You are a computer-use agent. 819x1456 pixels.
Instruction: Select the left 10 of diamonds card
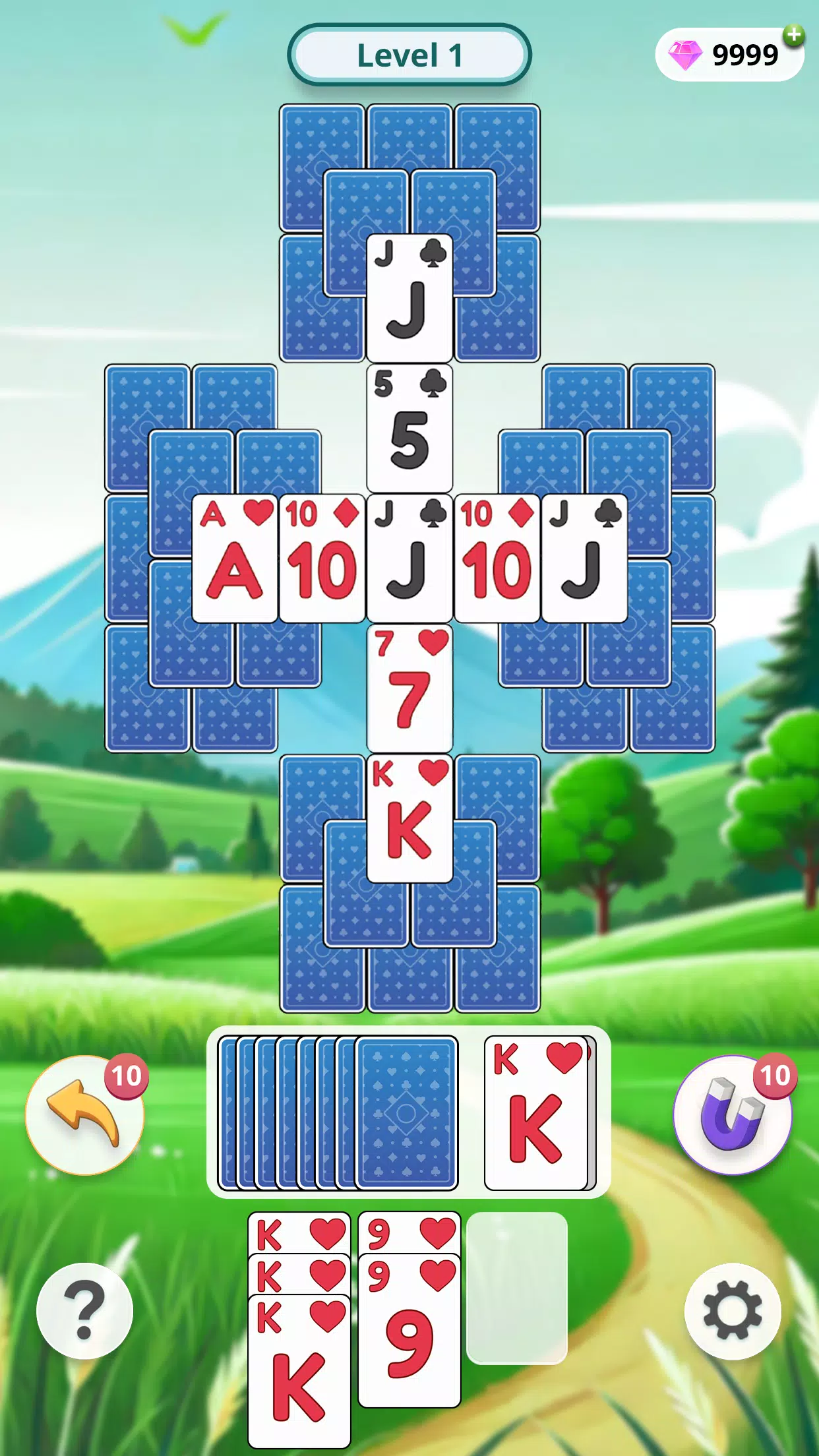pos(322,558)
